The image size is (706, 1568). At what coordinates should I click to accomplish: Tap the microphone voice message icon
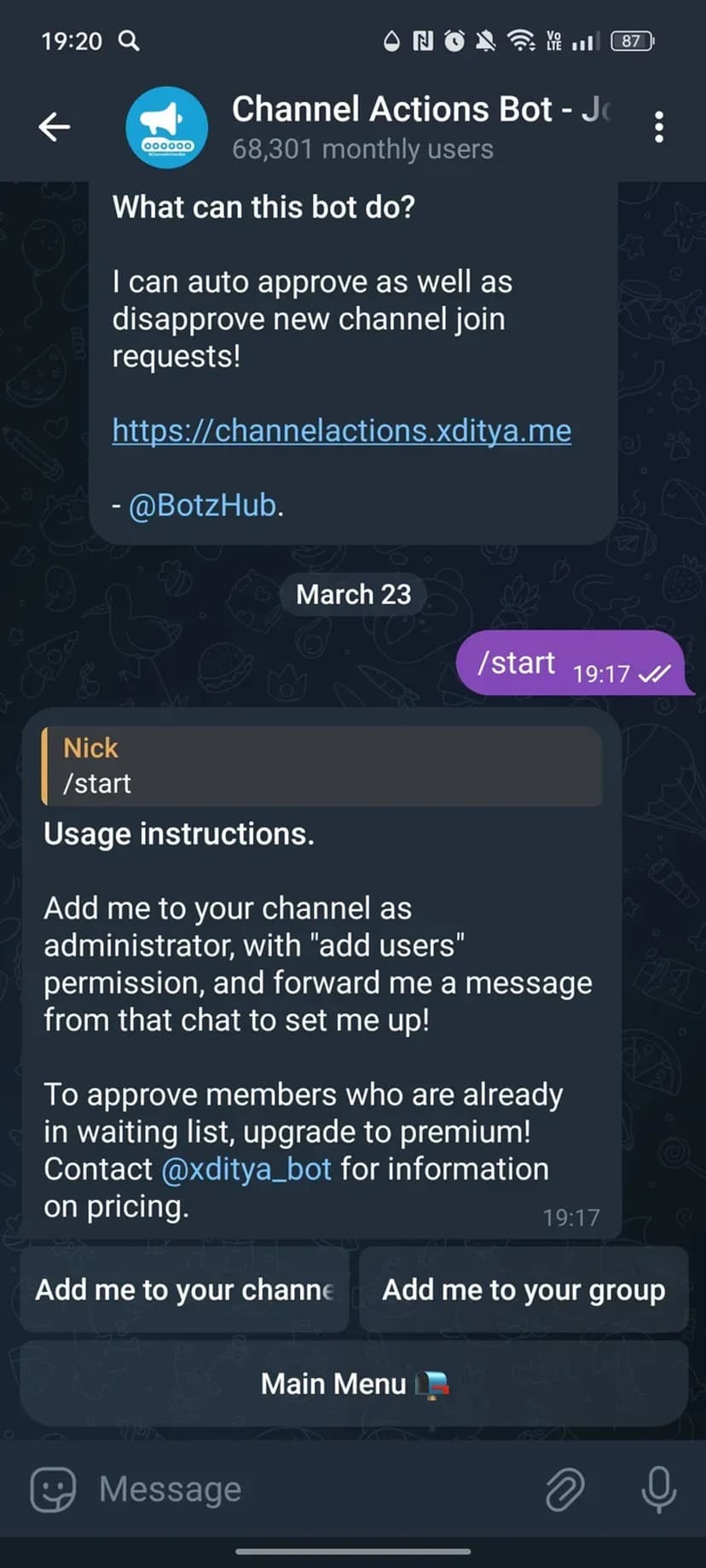click(658, 1489)
